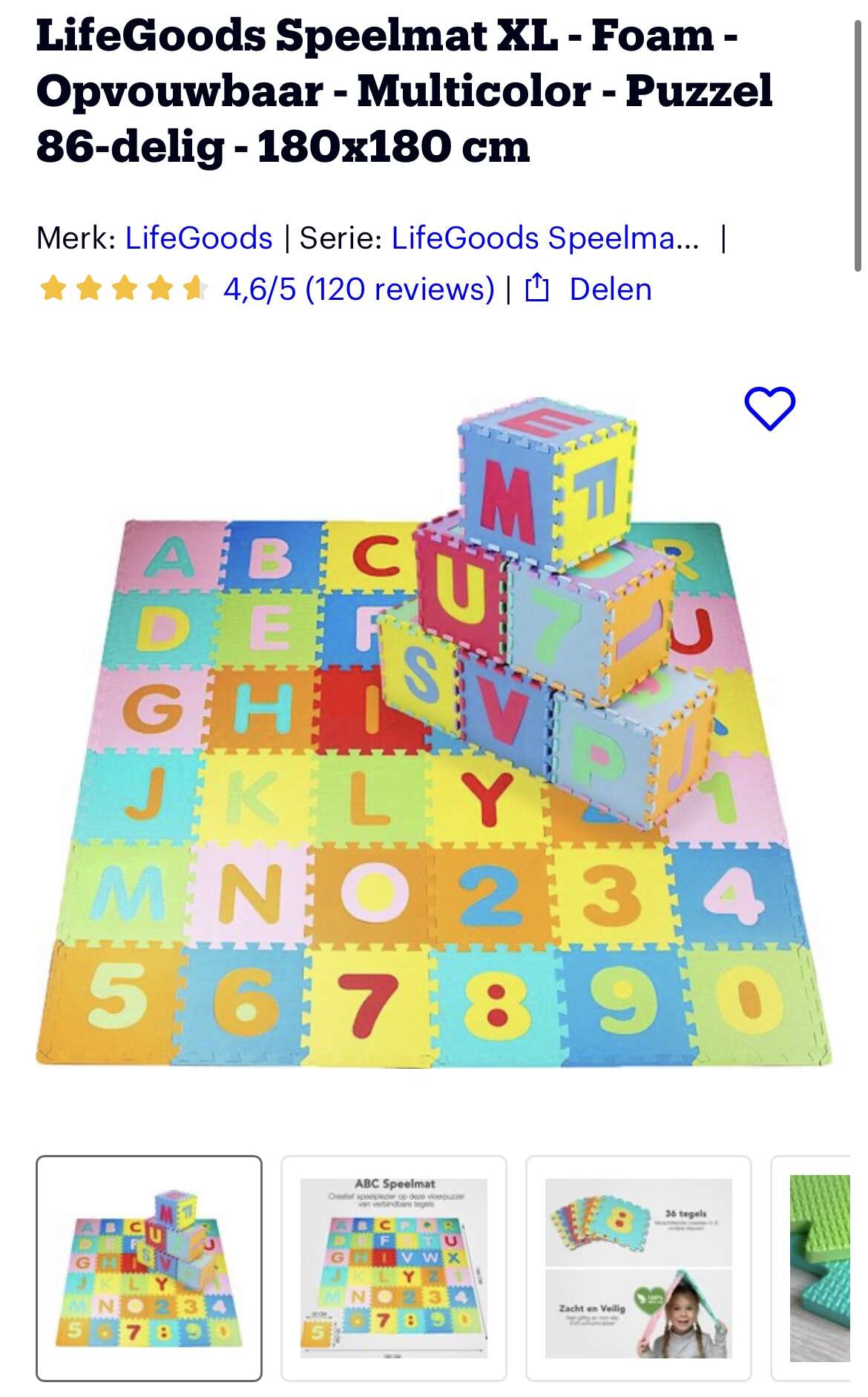Open the LifeGoods Speelma... series link

[x=545, y=238]
